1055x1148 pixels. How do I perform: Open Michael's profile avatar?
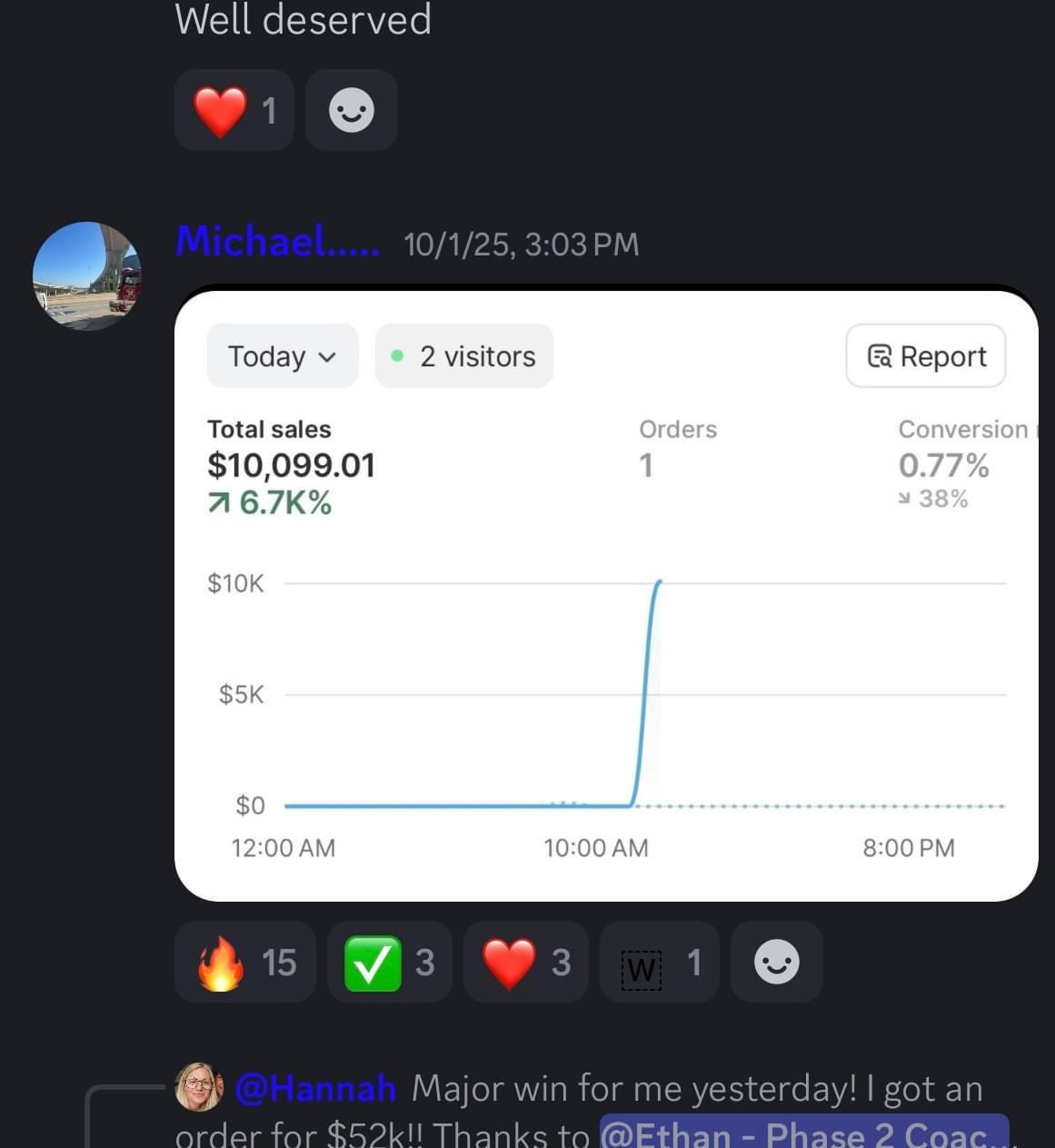[x=87, y=276]
